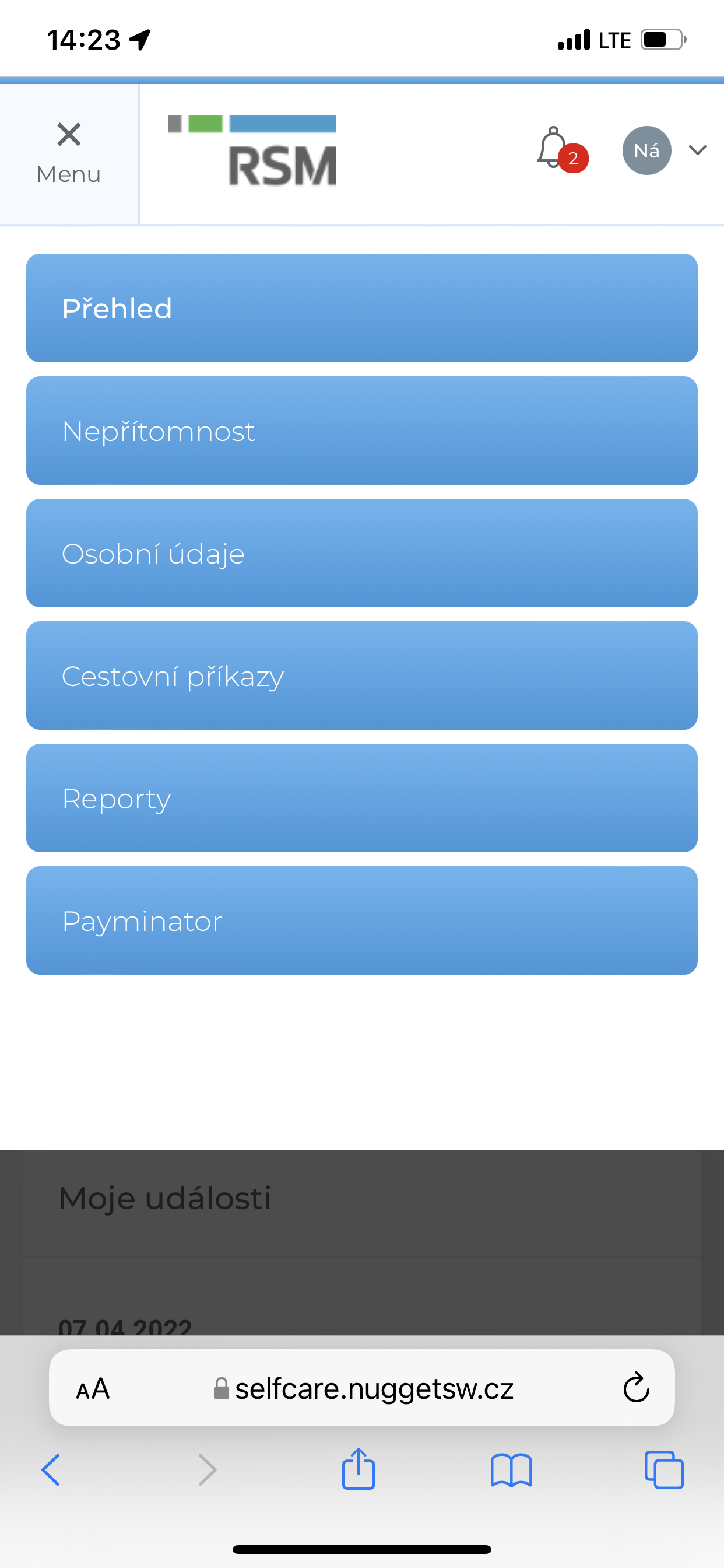Select Payminator from the menu
This screenshot has width=724, height=1568.
362,921
